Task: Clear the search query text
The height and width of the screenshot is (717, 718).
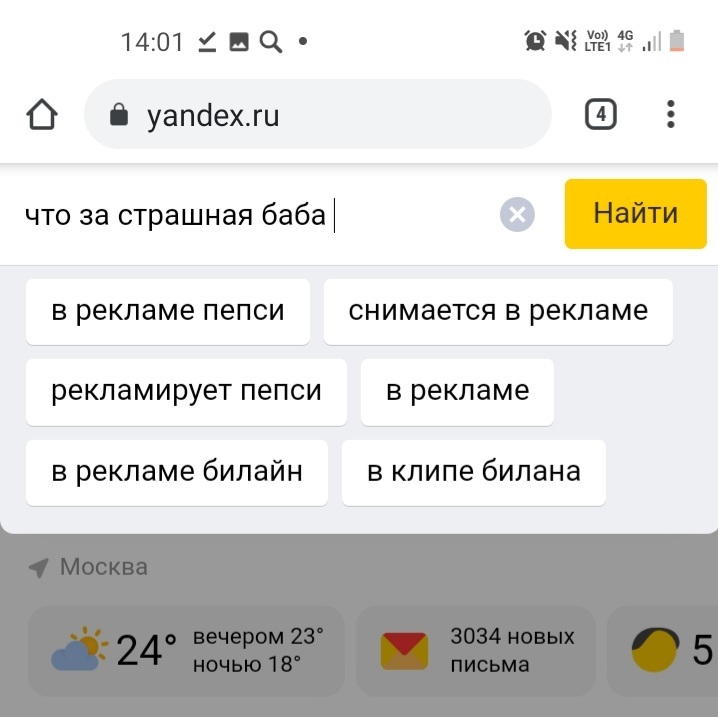Action: coord(517,214)
